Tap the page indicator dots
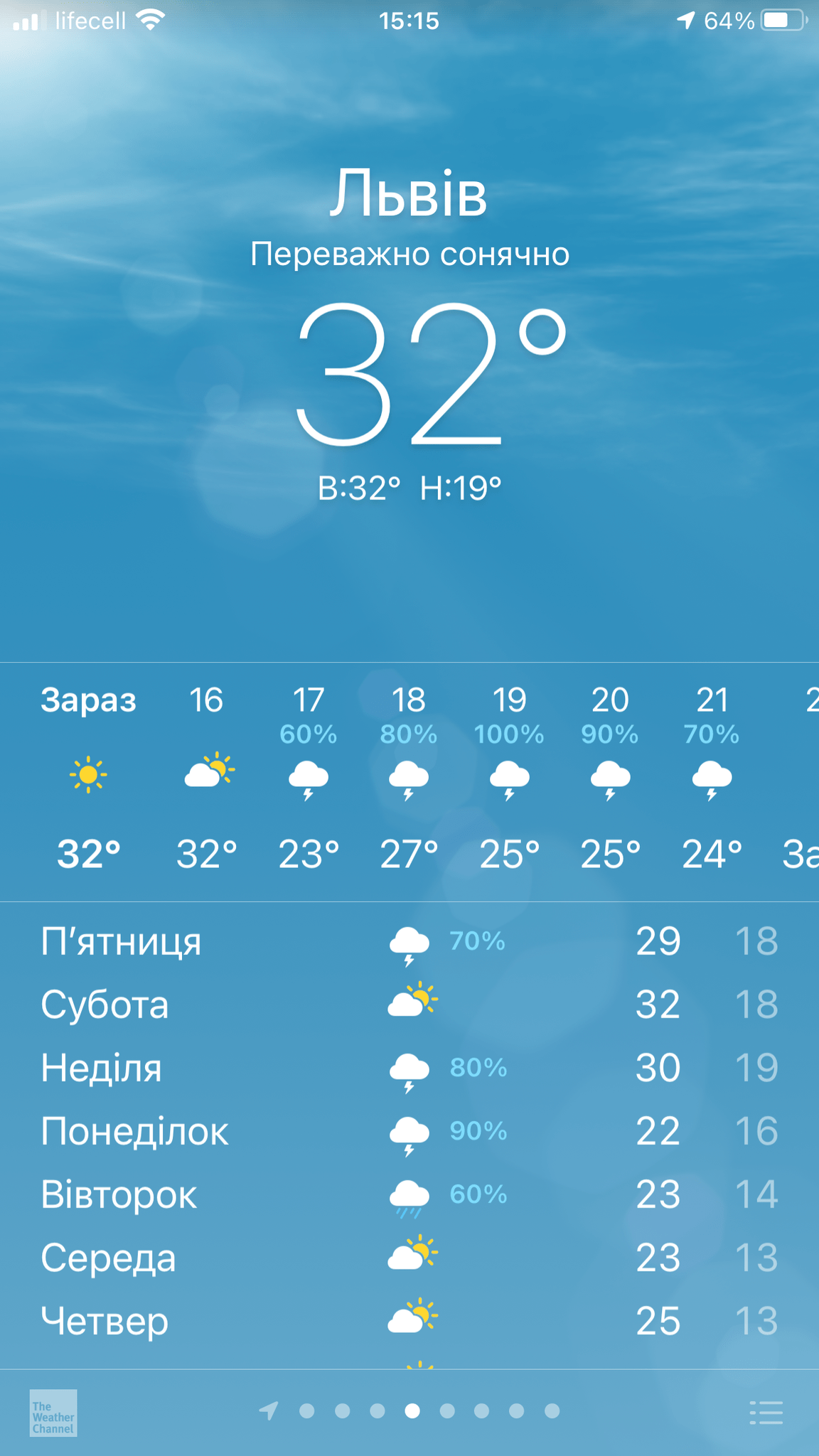Image resolution: width=819 pixels, height=1456 pixels. pyautogui.click(x=409, y=1410)
